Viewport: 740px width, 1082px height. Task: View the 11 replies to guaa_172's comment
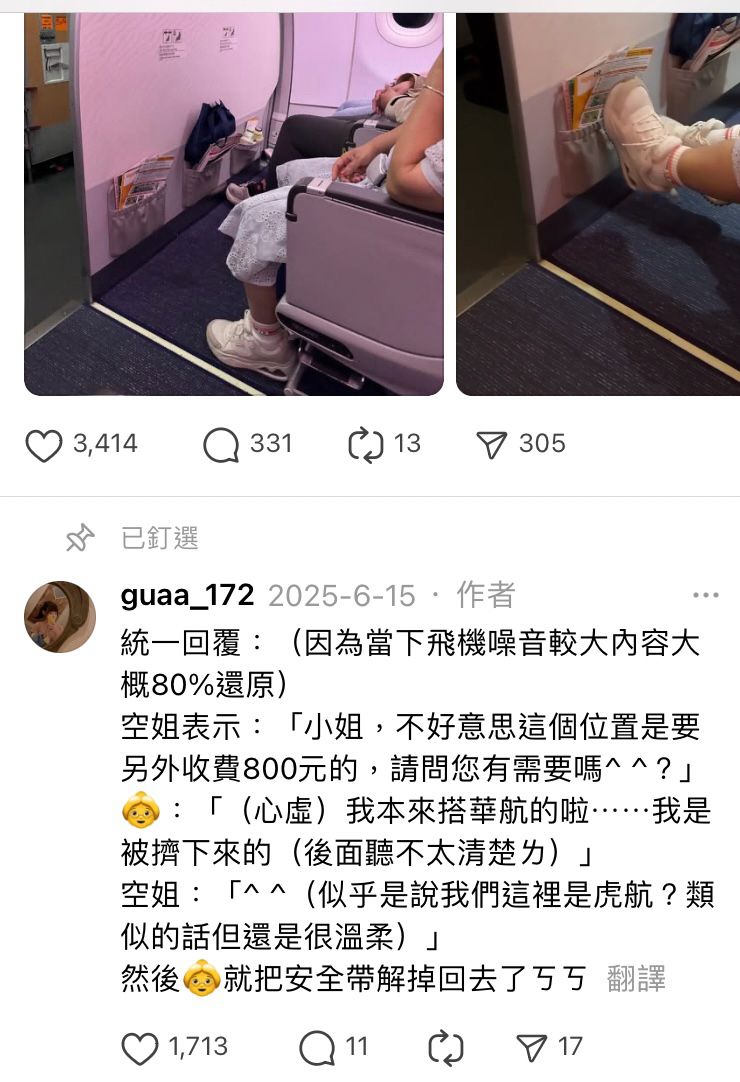[318, 1047]
